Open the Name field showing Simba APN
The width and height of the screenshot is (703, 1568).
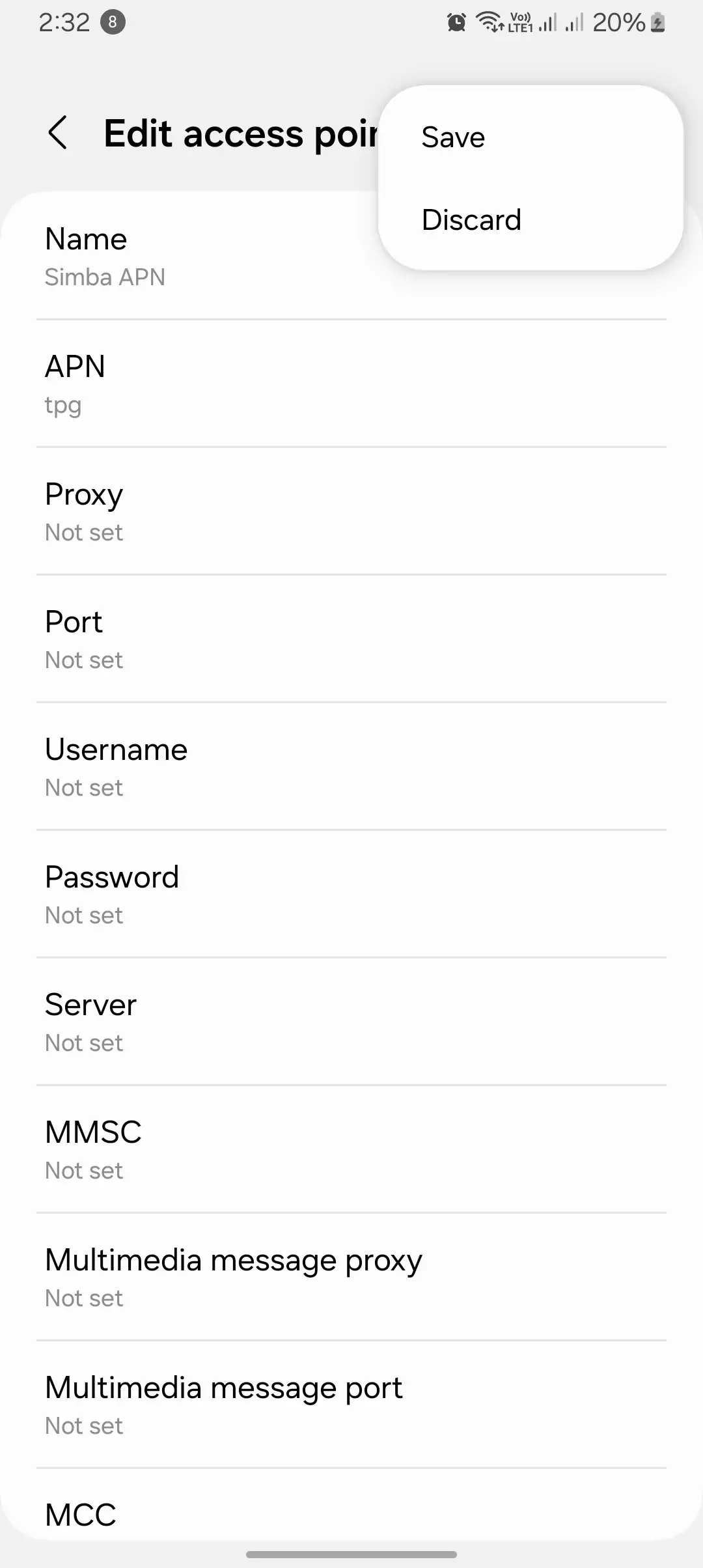[195, 256]
